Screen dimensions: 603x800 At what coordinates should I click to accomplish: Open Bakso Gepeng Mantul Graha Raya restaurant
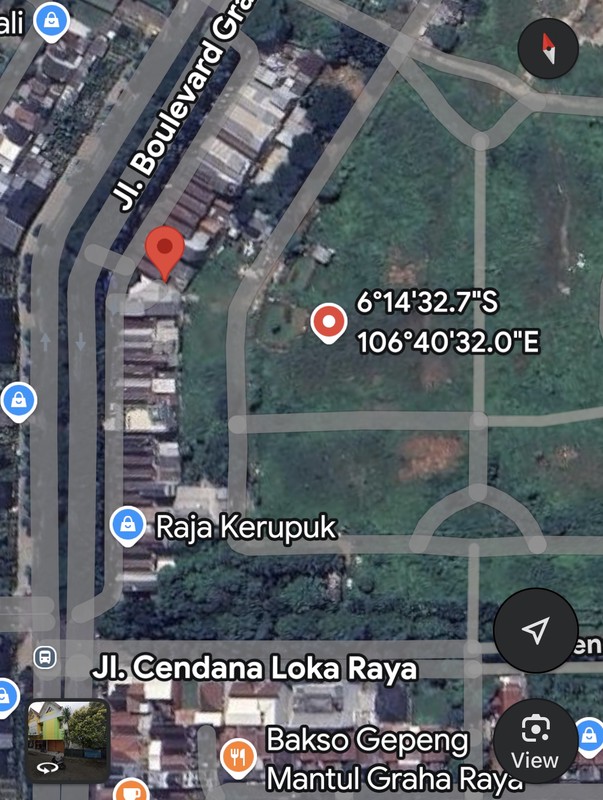[x=238, y=757]
